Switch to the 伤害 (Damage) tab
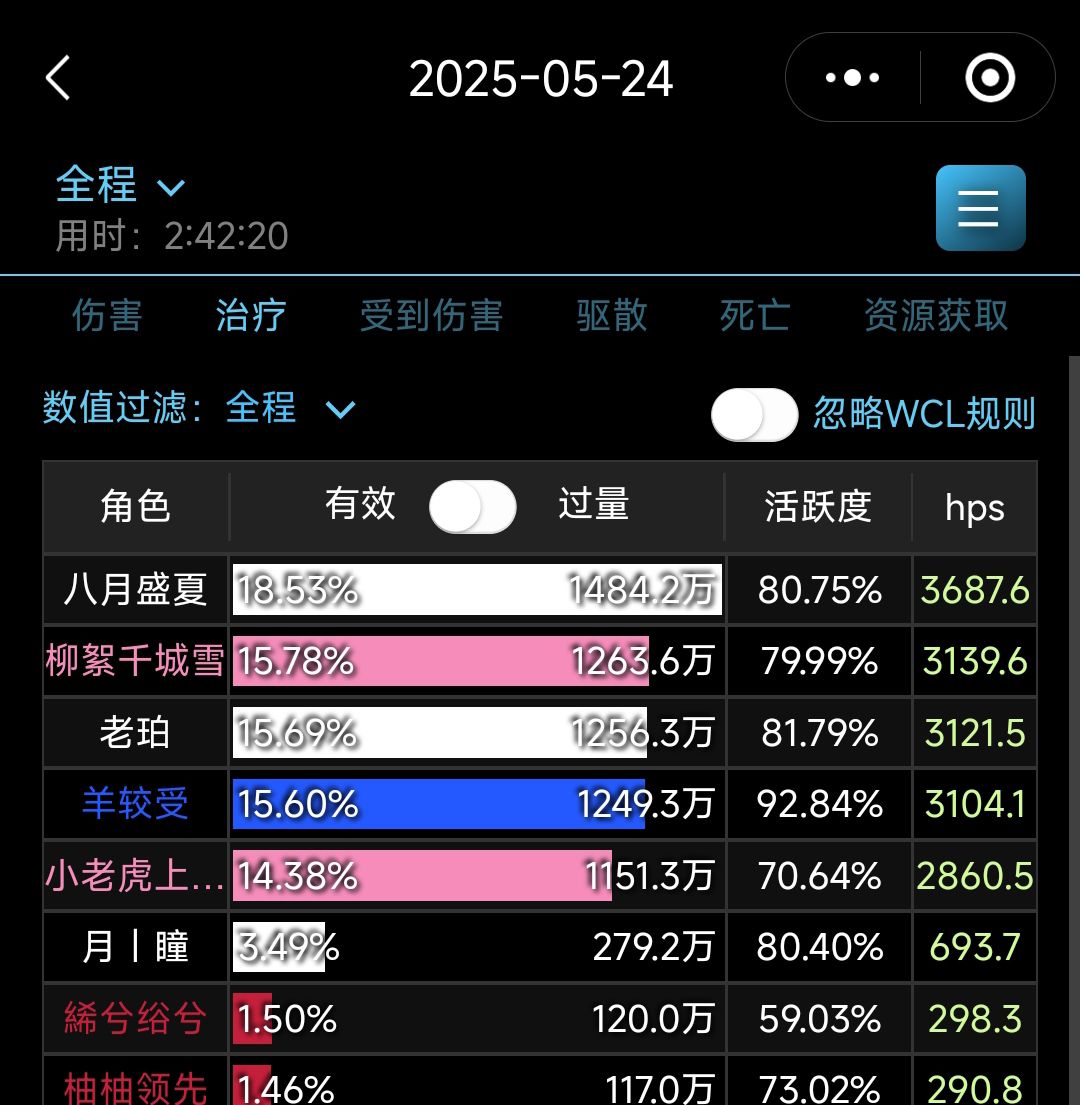Image resolution: width=1080 pixels, height=1105 pixels. 107,315
